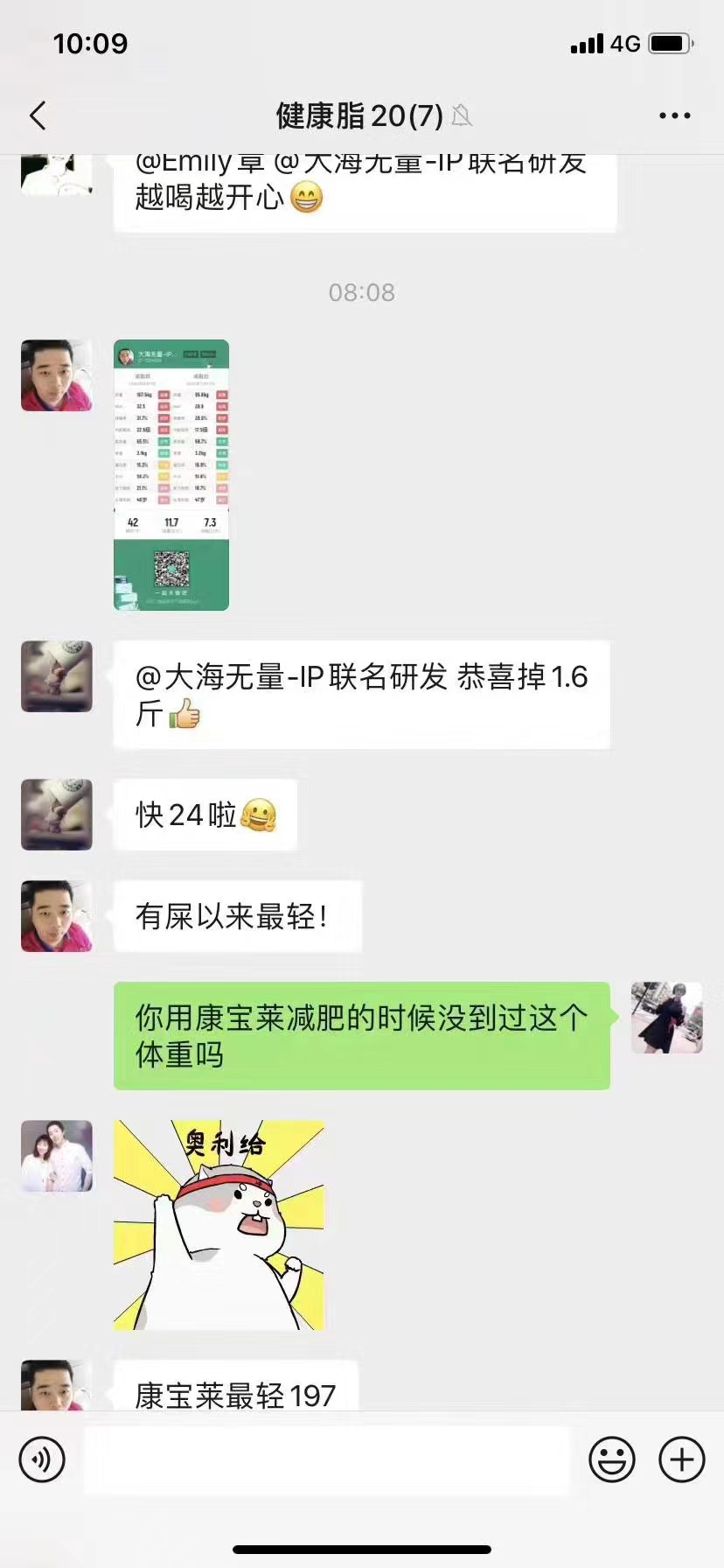Switch to voice message input
Image resolution: width=724 pixels, height=1568 pixels.
tap(42, 1459)
